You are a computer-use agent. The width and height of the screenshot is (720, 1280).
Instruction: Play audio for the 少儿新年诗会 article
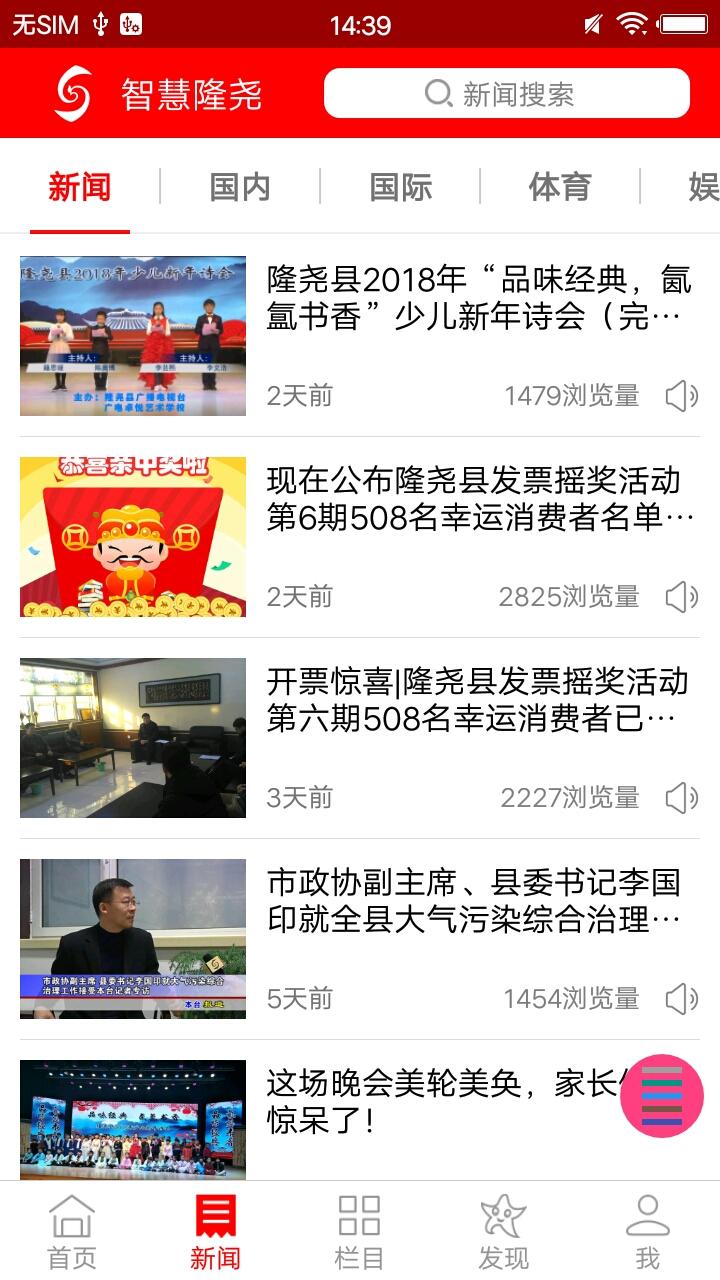[681, 396]
